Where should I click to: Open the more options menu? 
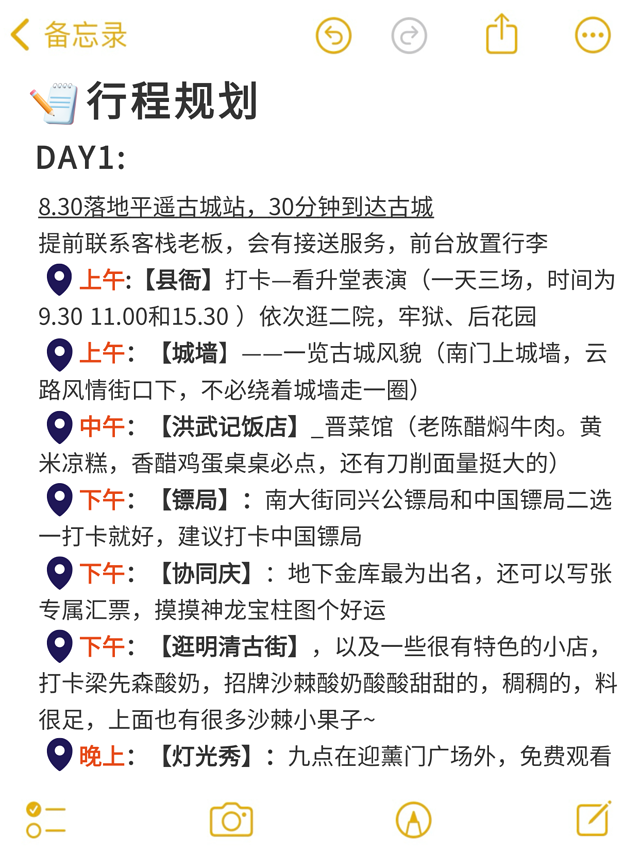tap(592, 36)
